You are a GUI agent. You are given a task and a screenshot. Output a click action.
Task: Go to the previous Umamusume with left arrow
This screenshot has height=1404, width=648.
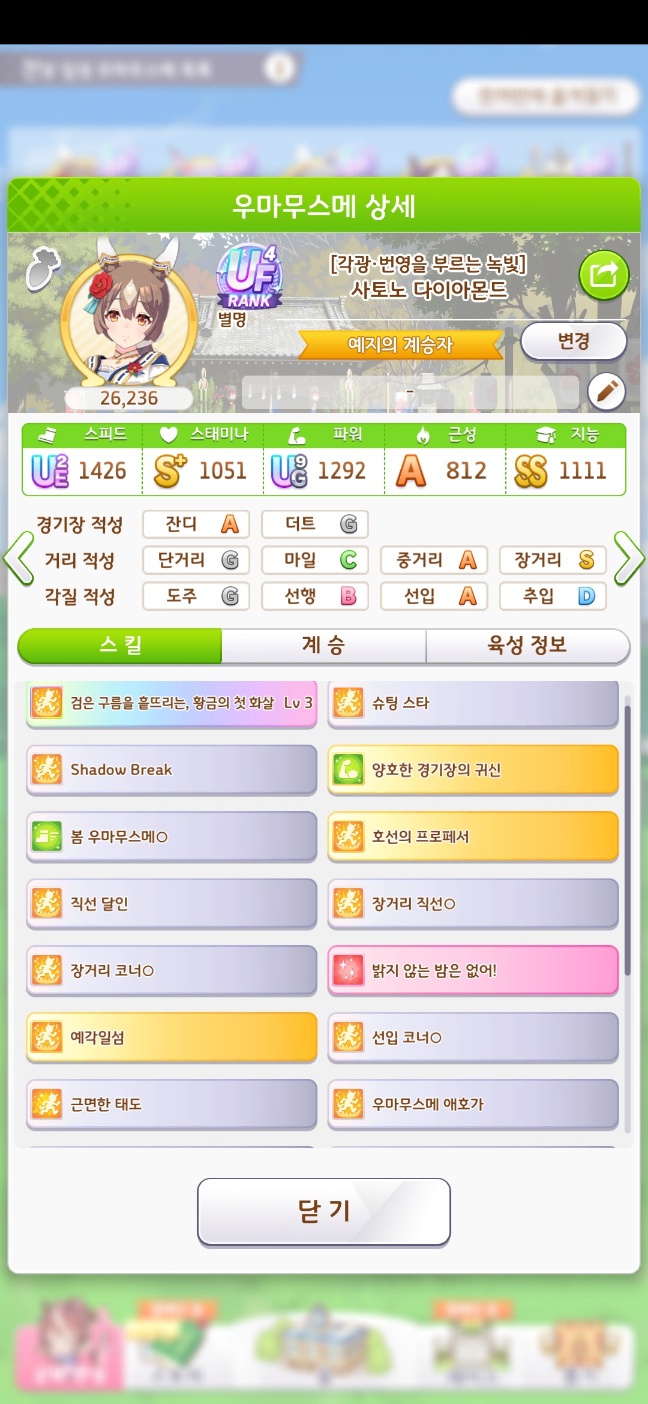click(19, 559)
